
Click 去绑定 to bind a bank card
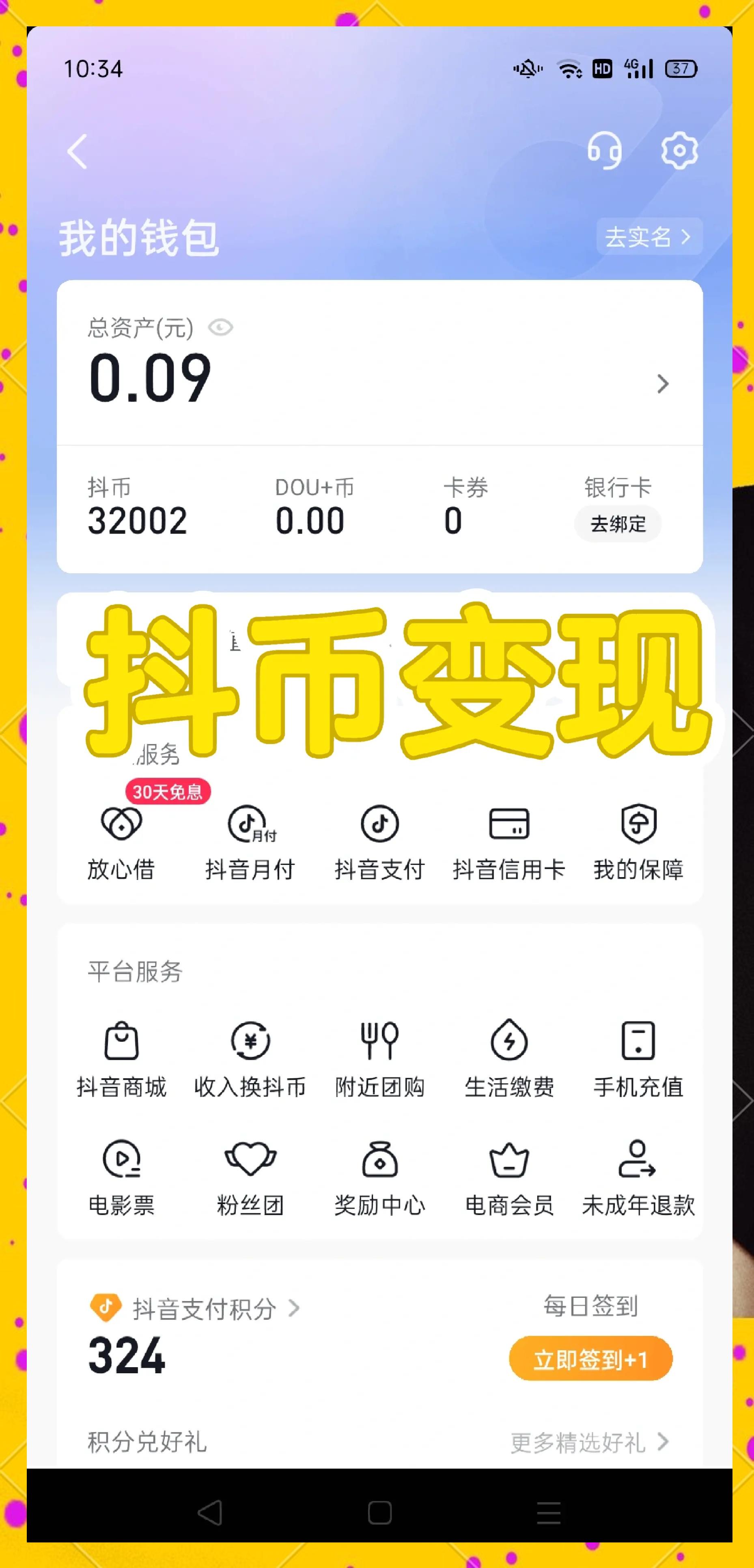pos(617,523)
